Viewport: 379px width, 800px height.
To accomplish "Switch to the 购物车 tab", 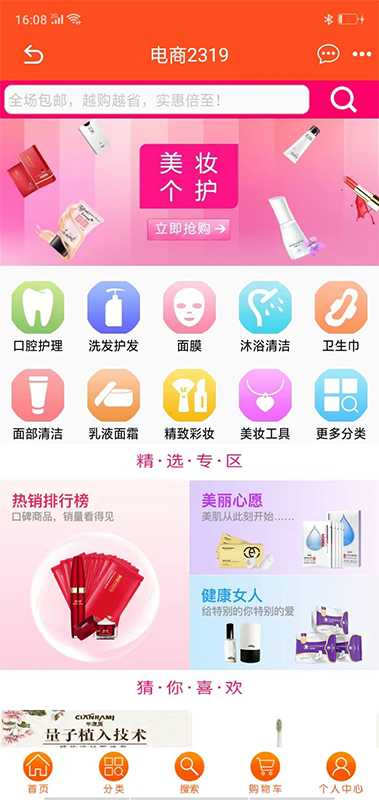I will 265,773.
